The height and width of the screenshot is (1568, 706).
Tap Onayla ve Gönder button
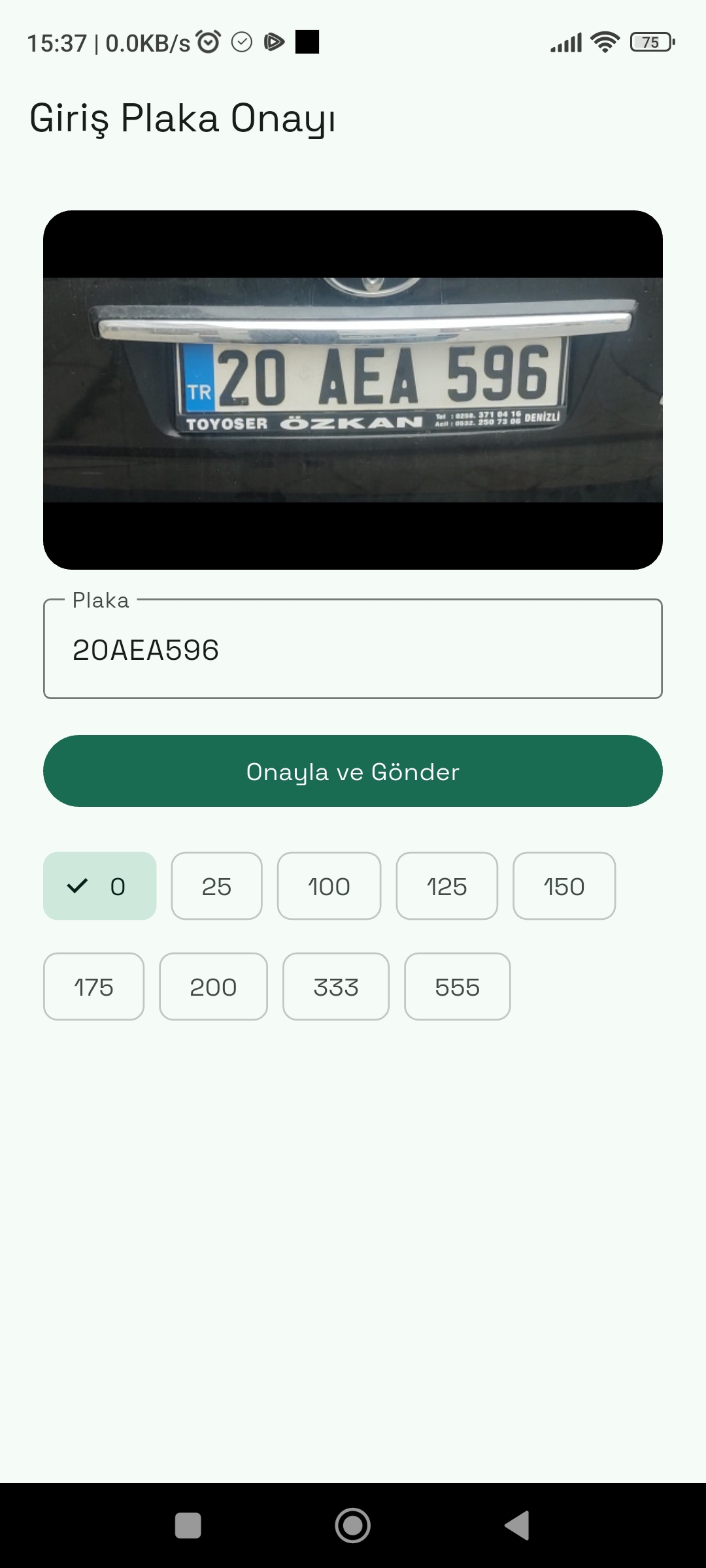(x=353, y=771)
